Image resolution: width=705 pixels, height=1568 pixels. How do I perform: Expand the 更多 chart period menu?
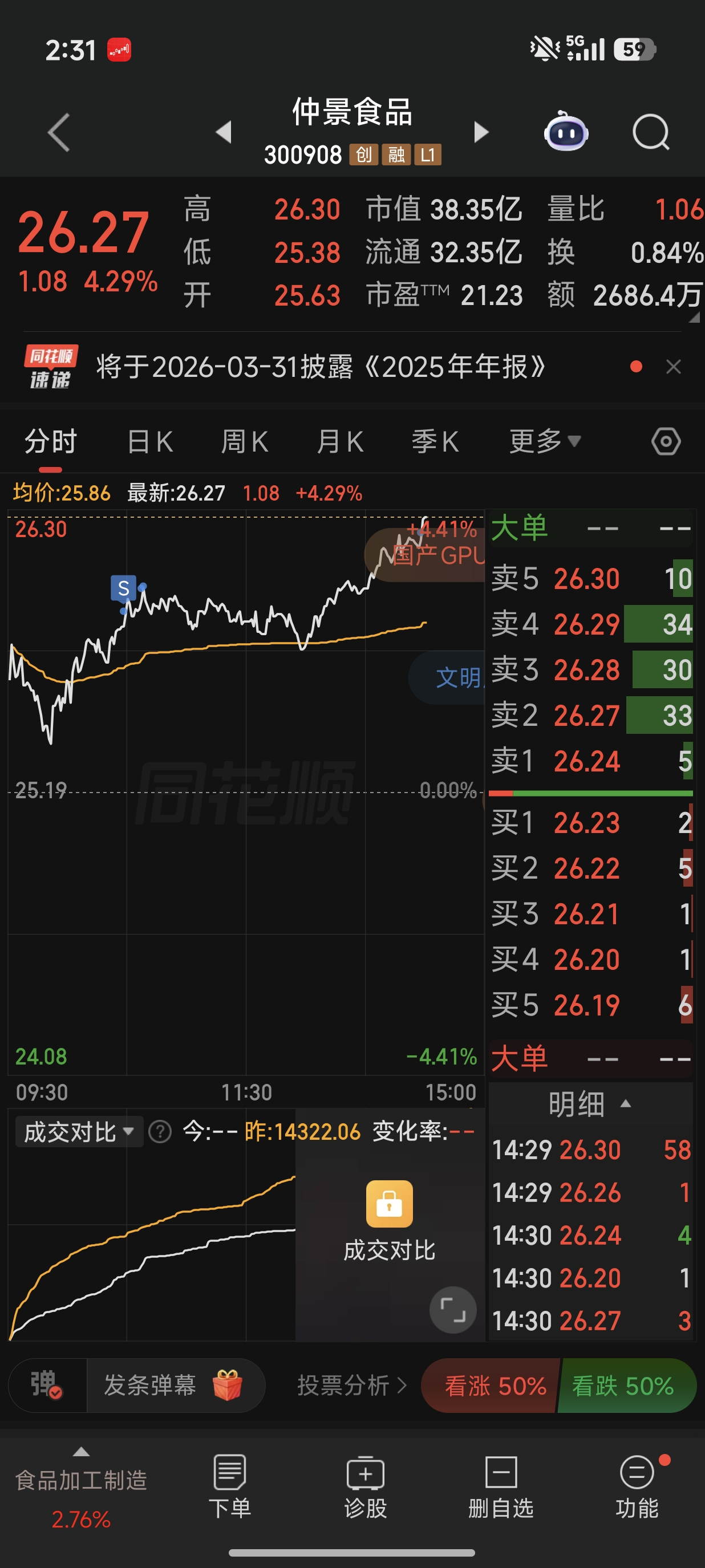[544, 441]
